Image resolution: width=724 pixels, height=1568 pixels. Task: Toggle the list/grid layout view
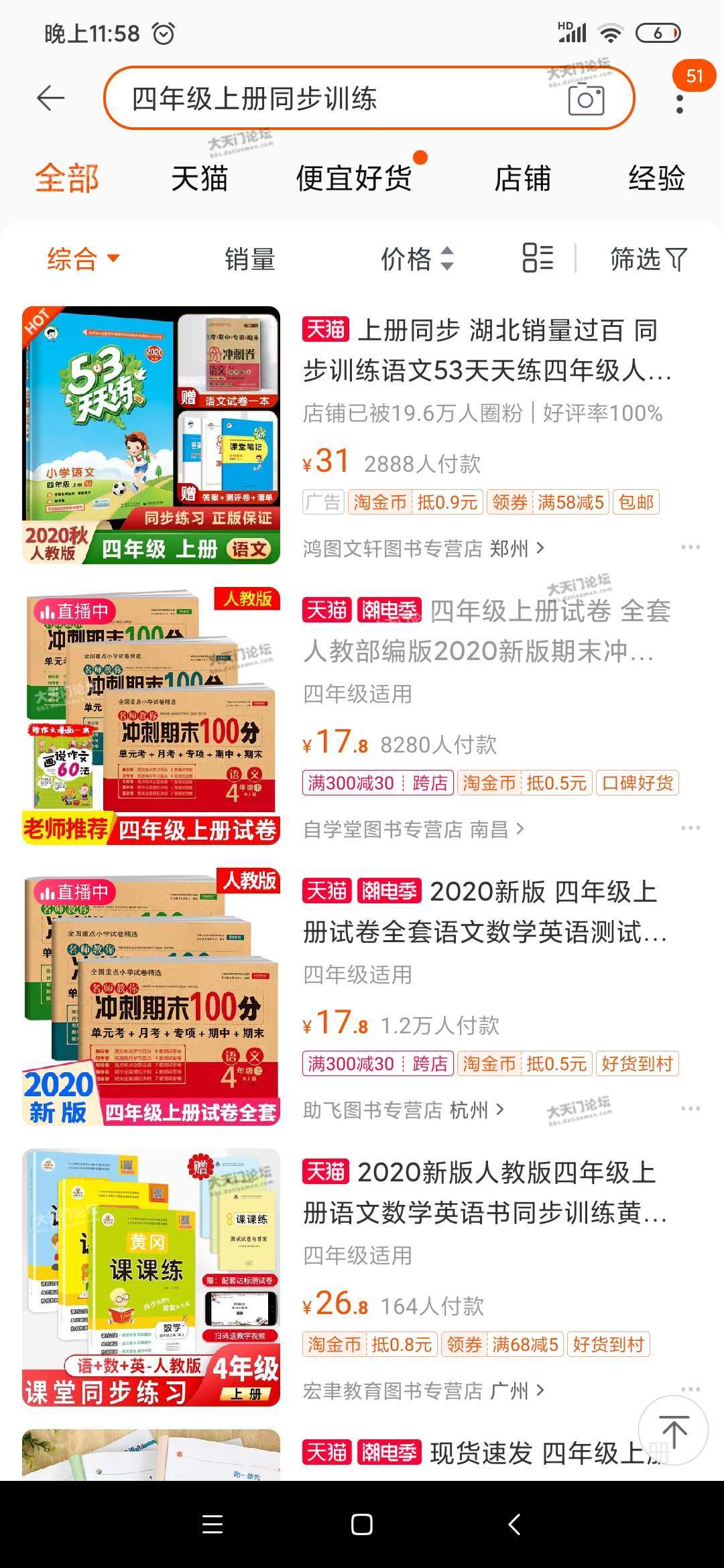[x=538, y=258]
